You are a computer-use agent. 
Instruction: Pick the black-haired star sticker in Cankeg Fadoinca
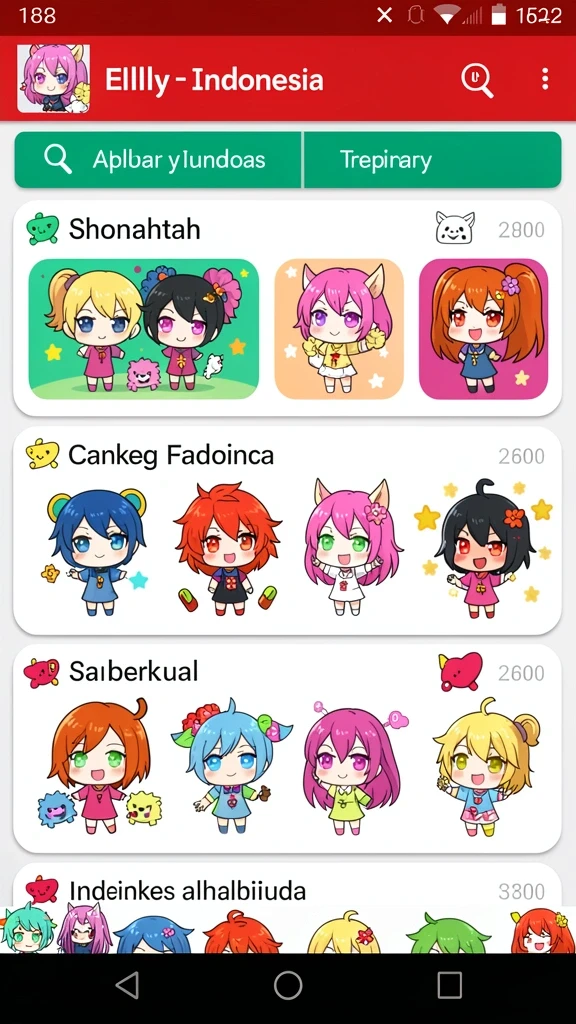[x=484, y=549]
